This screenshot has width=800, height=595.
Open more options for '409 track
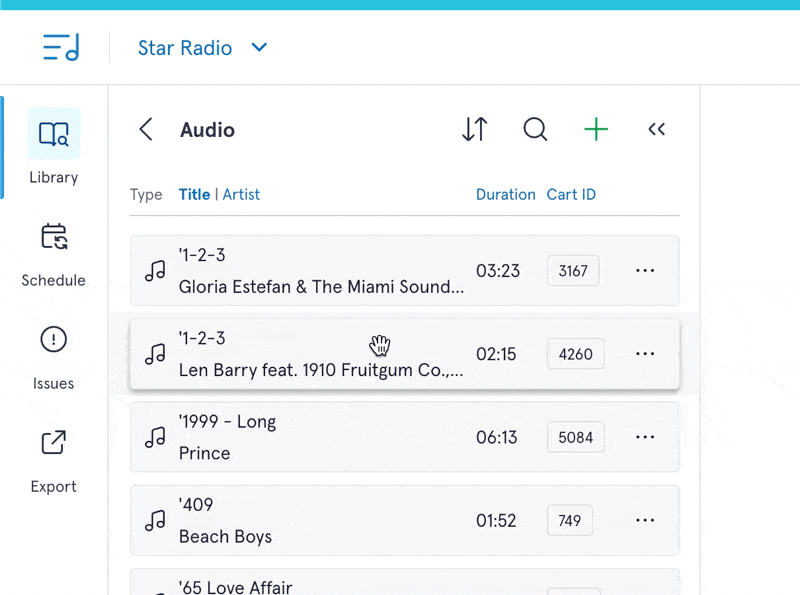645,520
